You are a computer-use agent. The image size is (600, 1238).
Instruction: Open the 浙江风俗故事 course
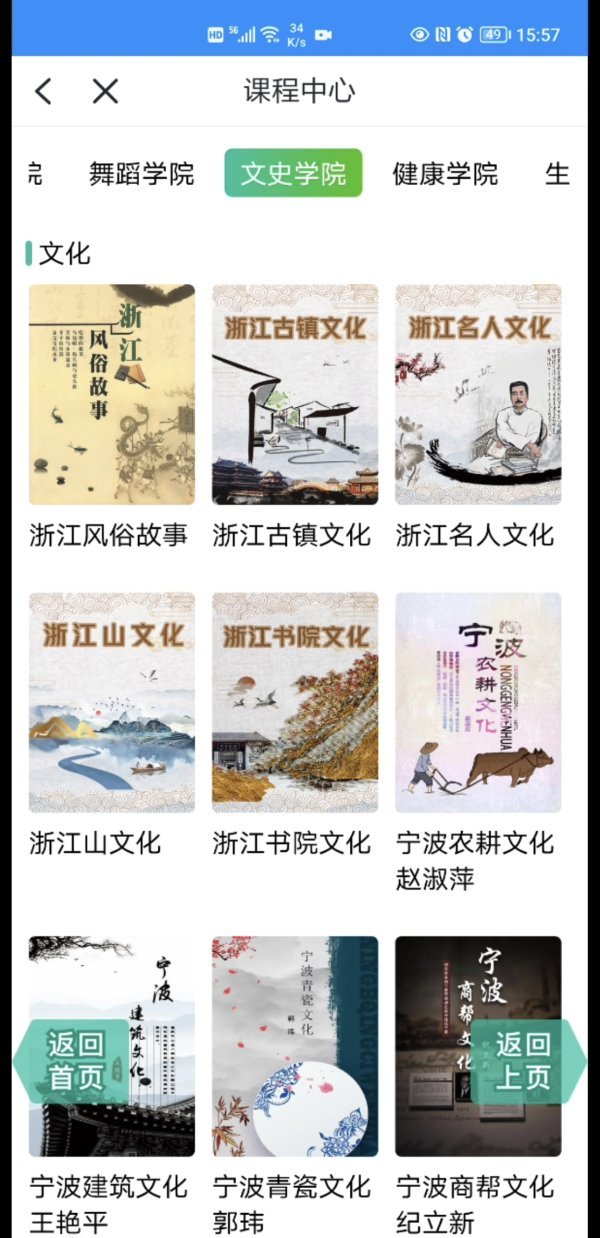click(x=112, y=395)
